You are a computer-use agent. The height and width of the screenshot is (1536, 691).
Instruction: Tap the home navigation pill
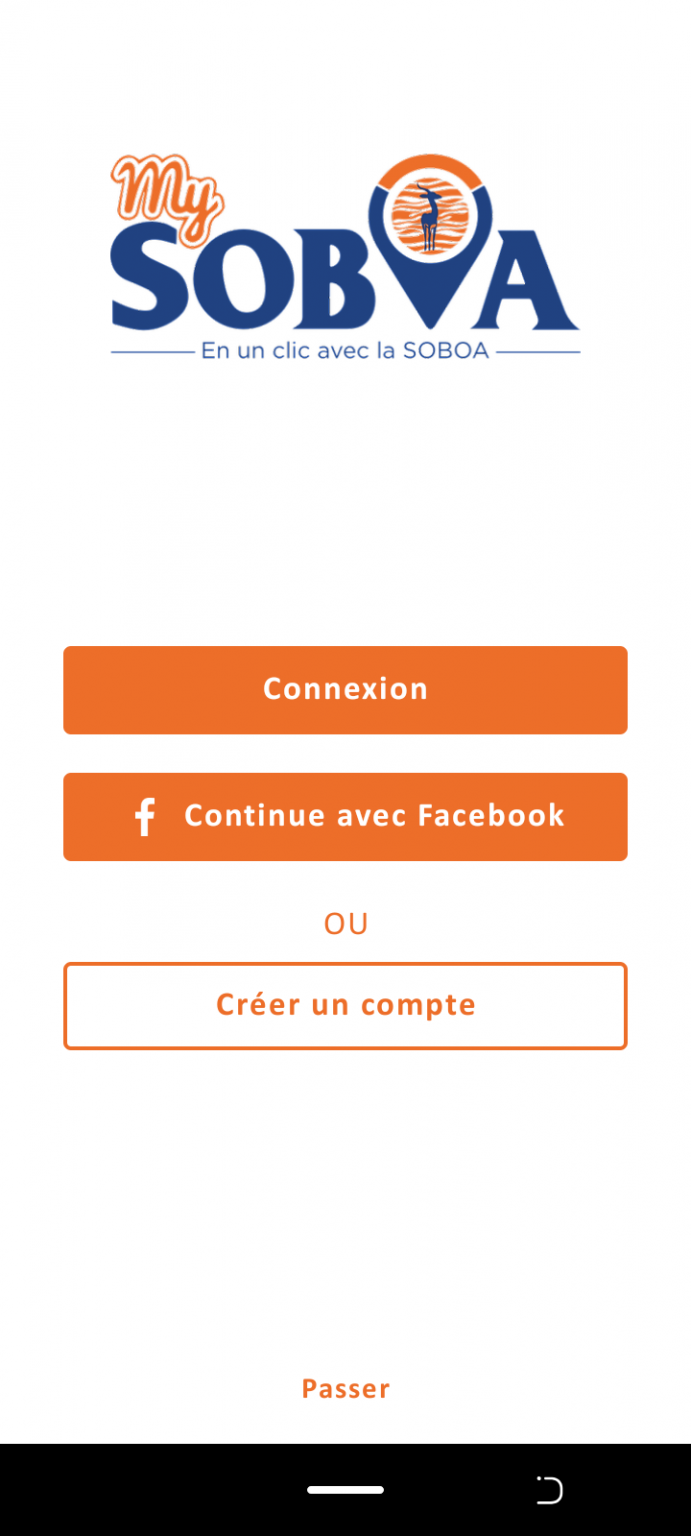(345, 1490)
